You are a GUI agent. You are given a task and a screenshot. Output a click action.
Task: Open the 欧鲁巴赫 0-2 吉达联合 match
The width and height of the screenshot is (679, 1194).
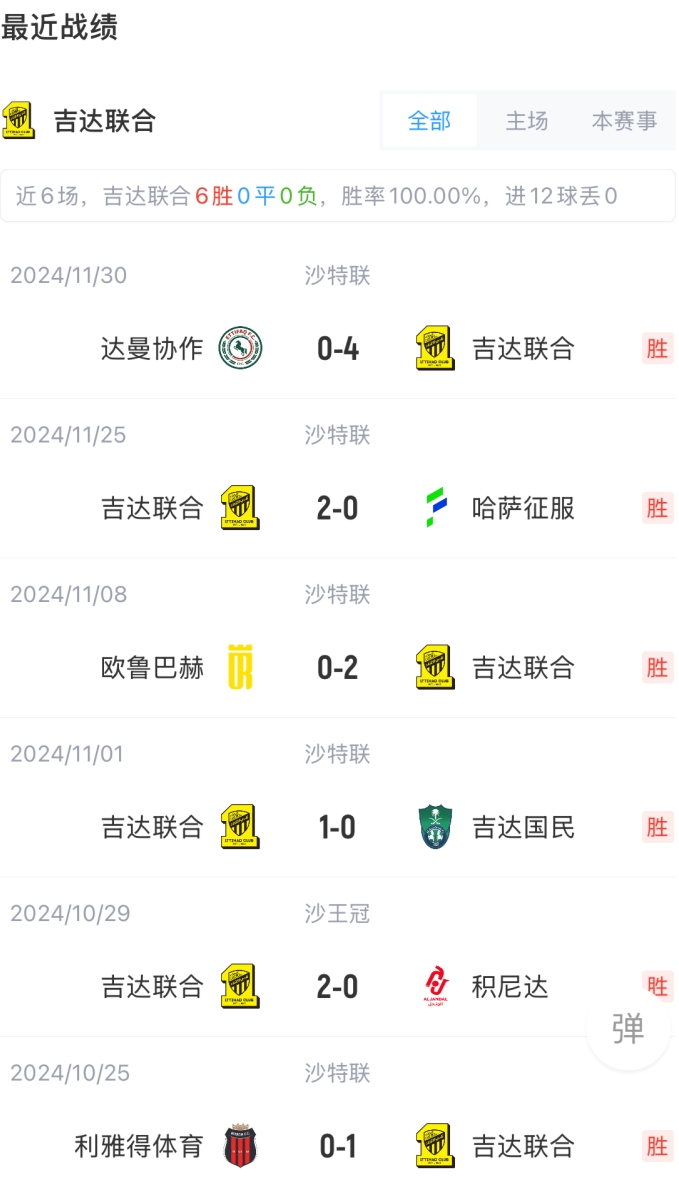[338, 667]
